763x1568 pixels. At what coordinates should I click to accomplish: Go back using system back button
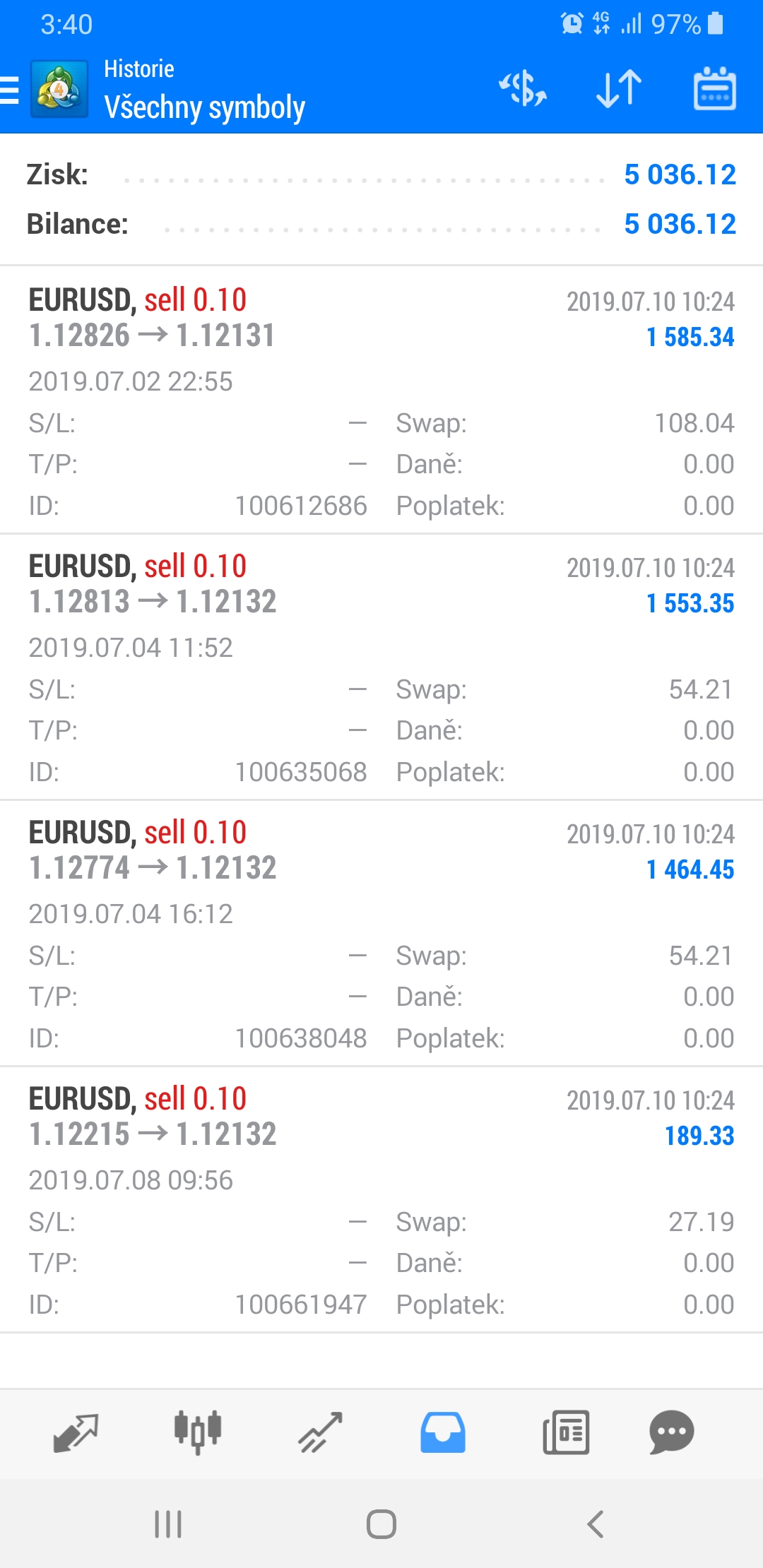(595, 1524)
